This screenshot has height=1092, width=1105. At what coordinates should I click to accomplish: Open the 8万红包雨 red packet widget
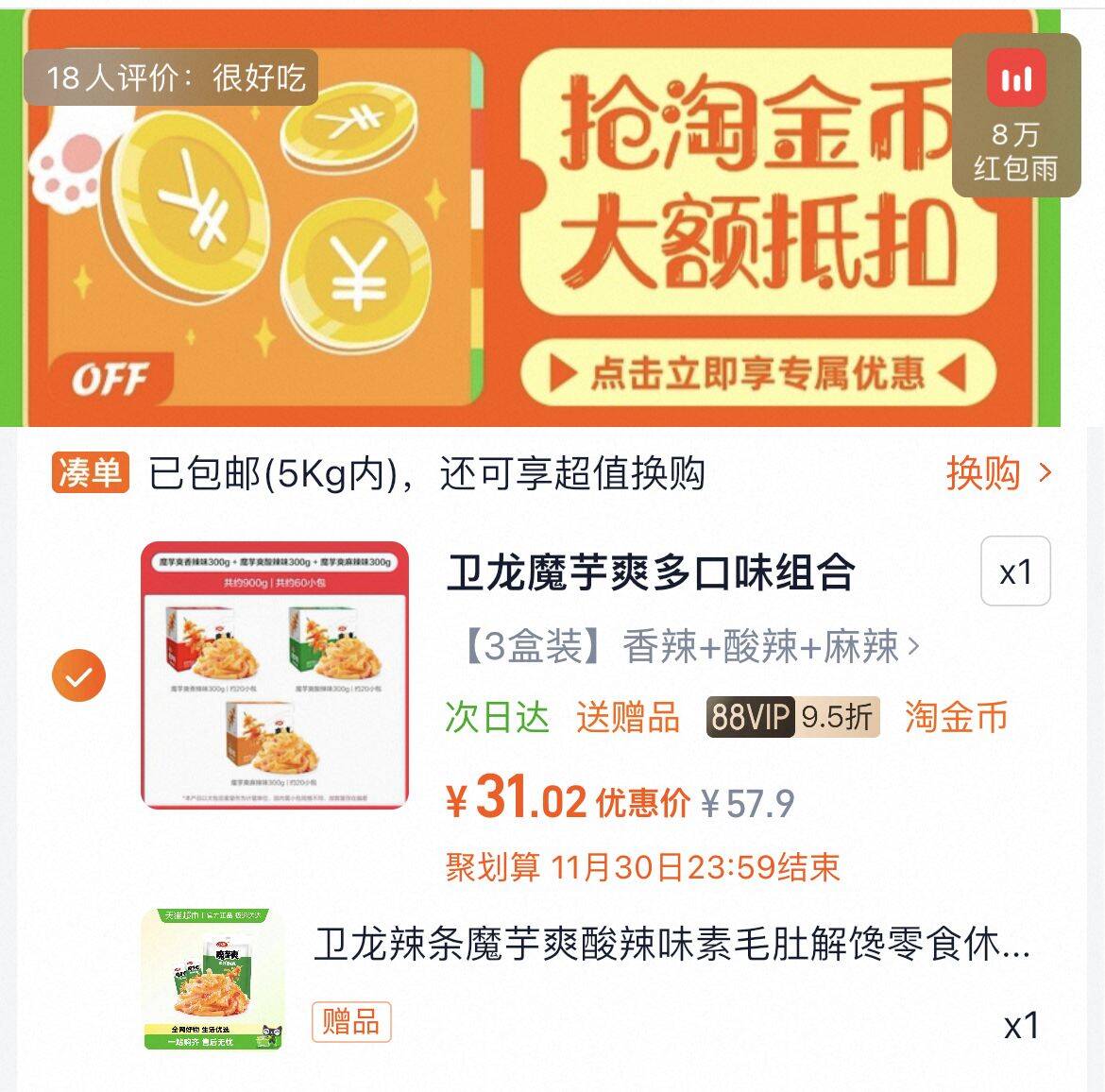tap(1015, 115)
